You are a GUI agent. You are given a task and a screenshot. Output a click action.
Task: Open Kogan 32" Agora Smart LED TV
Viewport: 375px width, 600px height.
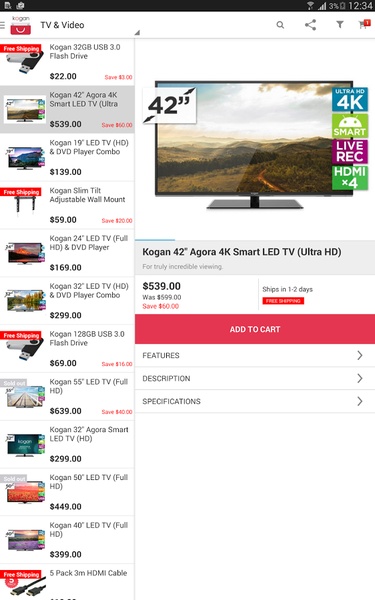[x=67, y=444]
